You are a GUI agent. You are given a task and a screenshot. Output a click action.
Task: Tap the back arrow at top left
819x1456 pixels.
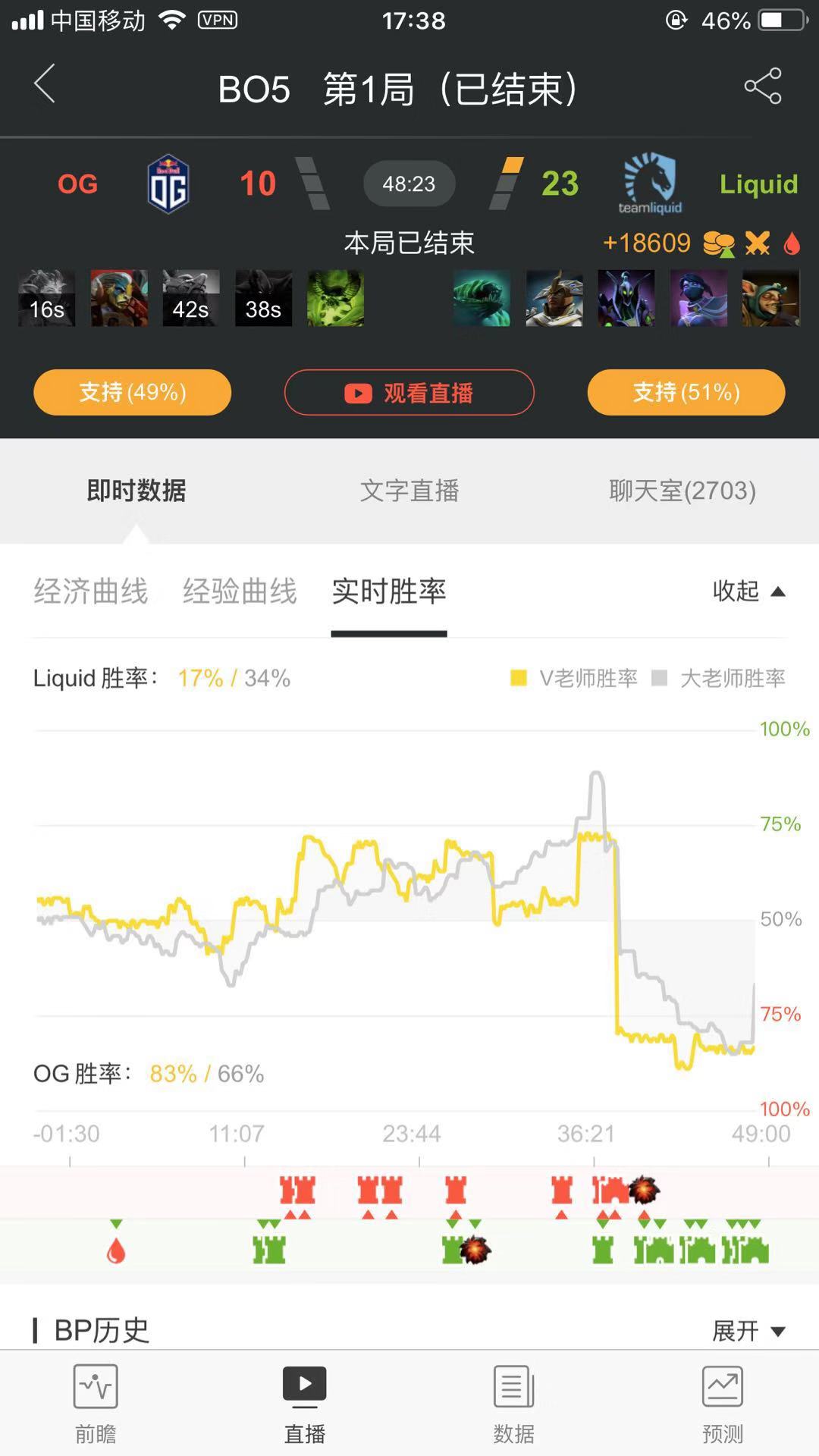pos(45,86)
